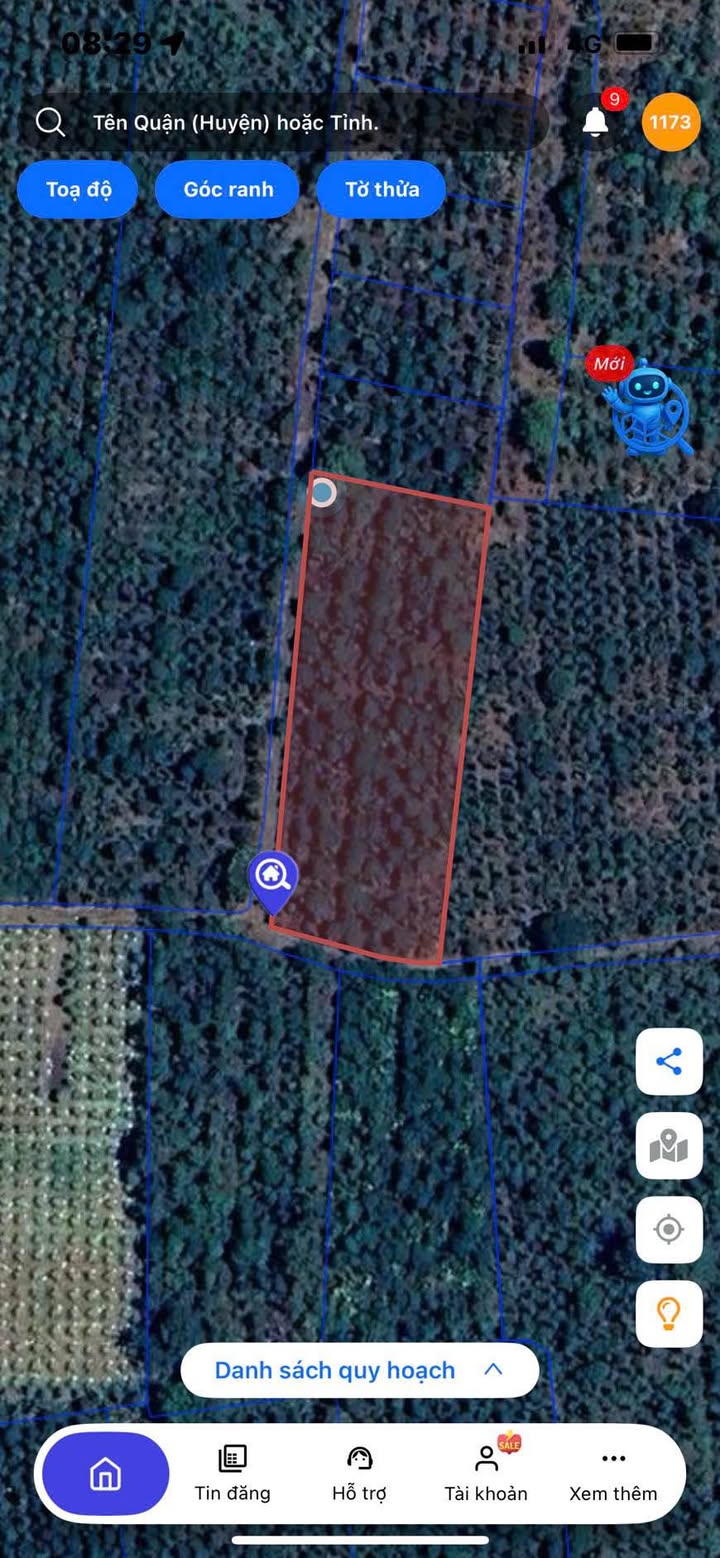Switch to the Tin đăng tab
Image resolution: width=720 pixels, height=1558 pixels.
click(x=232, y=1473)
